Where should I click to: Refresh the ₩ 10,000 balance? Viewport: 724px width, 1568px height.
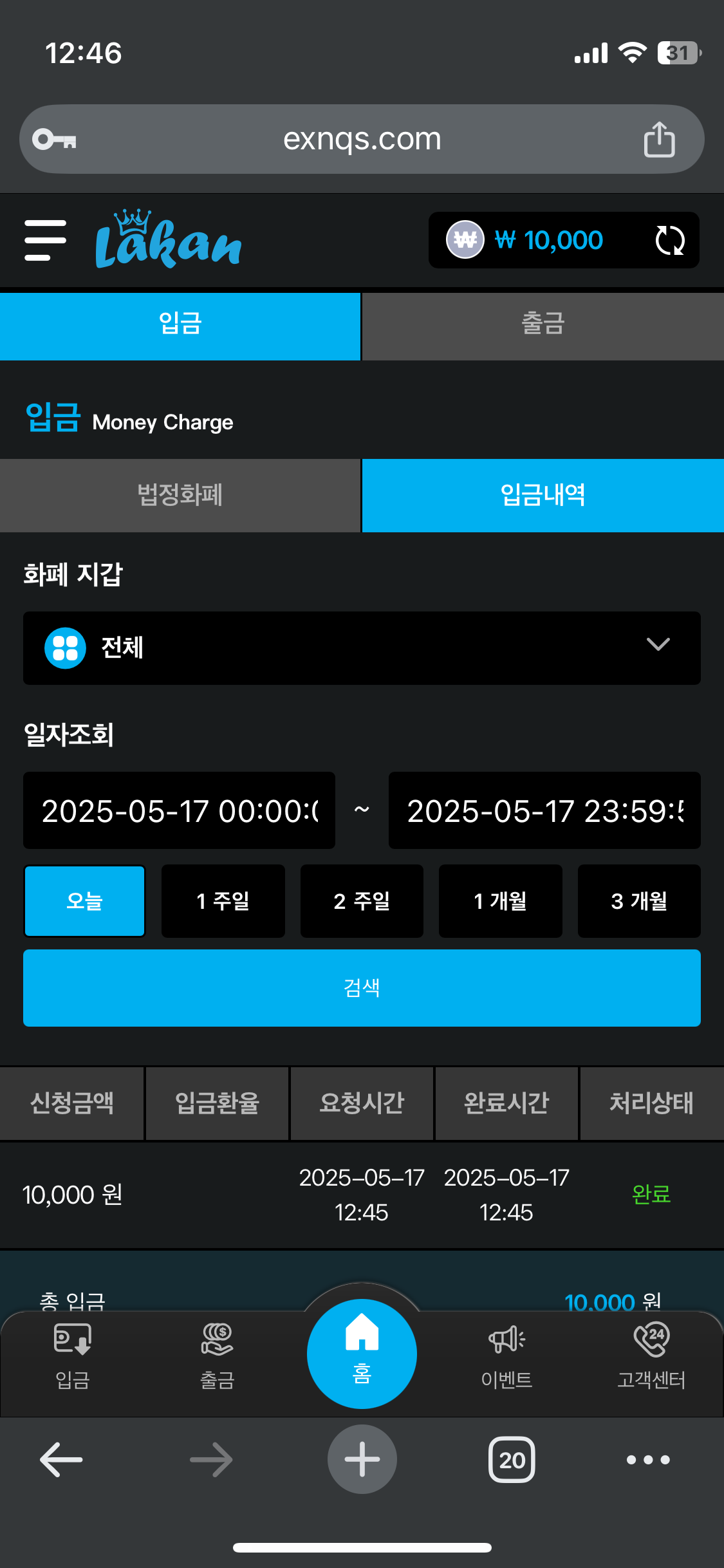(x=669, y=241)
